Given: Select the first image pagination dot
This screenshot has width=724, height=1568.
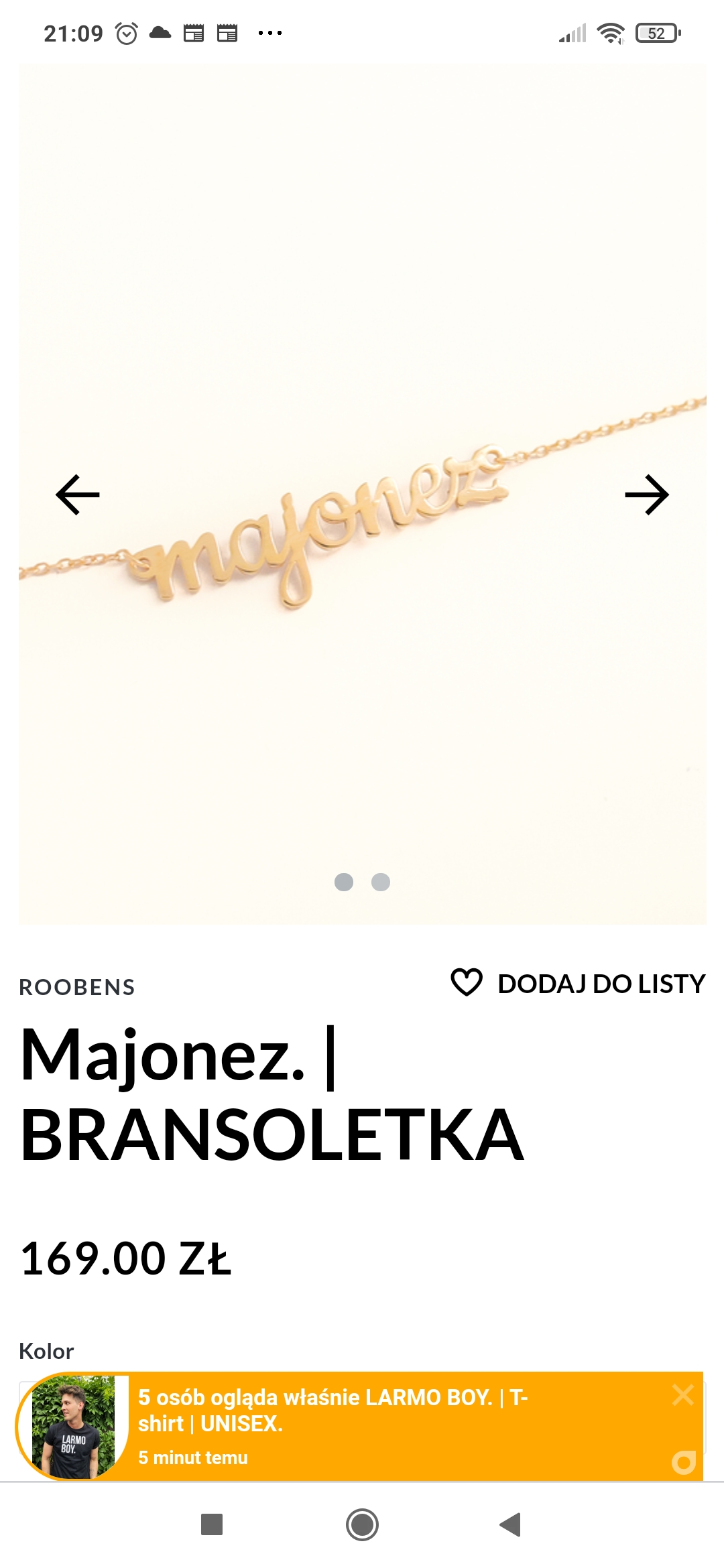Looking at the screenshot, I should (344, 882).
